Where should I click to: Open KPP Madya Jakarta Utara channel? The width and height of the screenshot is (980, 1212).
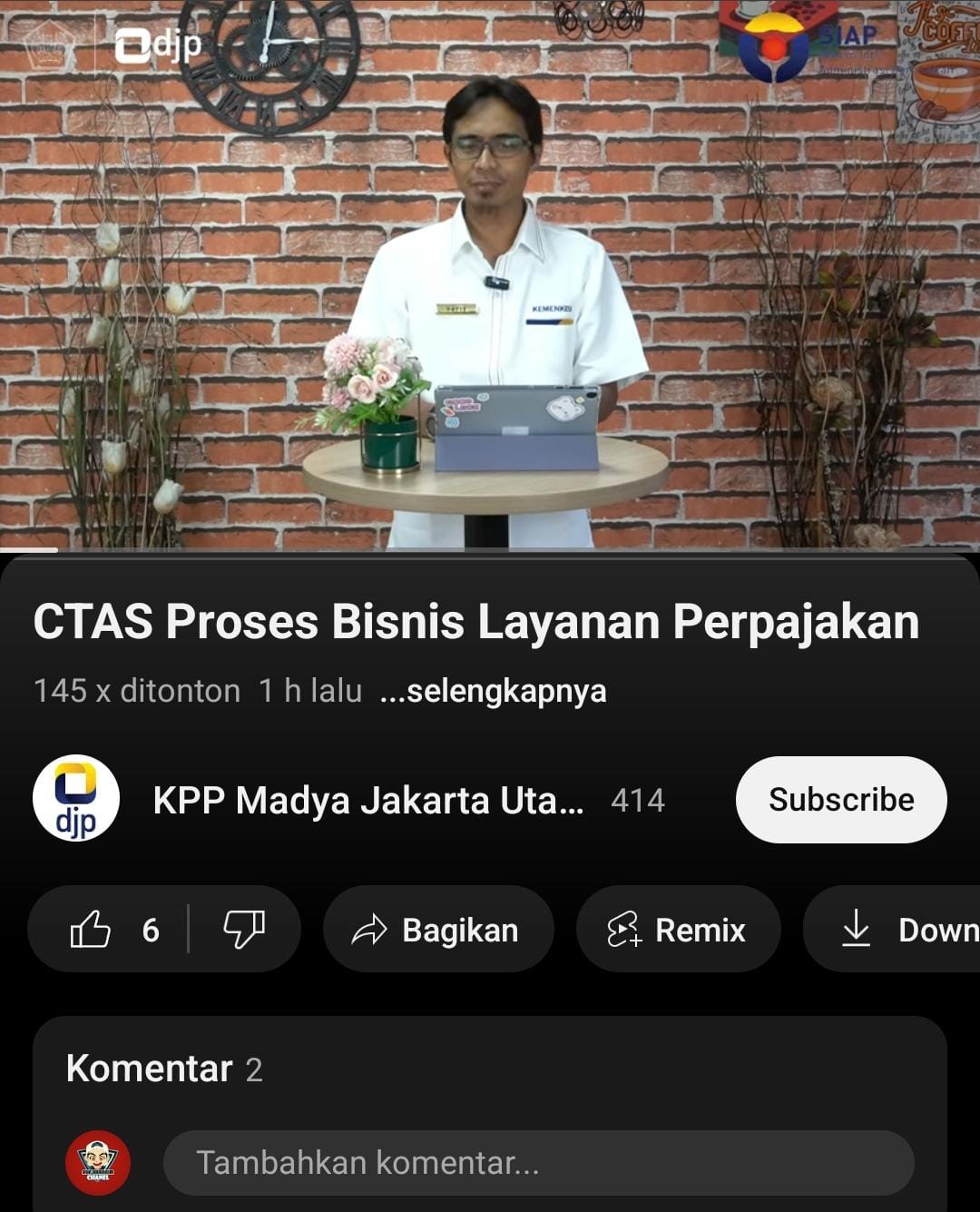(367, 801)
